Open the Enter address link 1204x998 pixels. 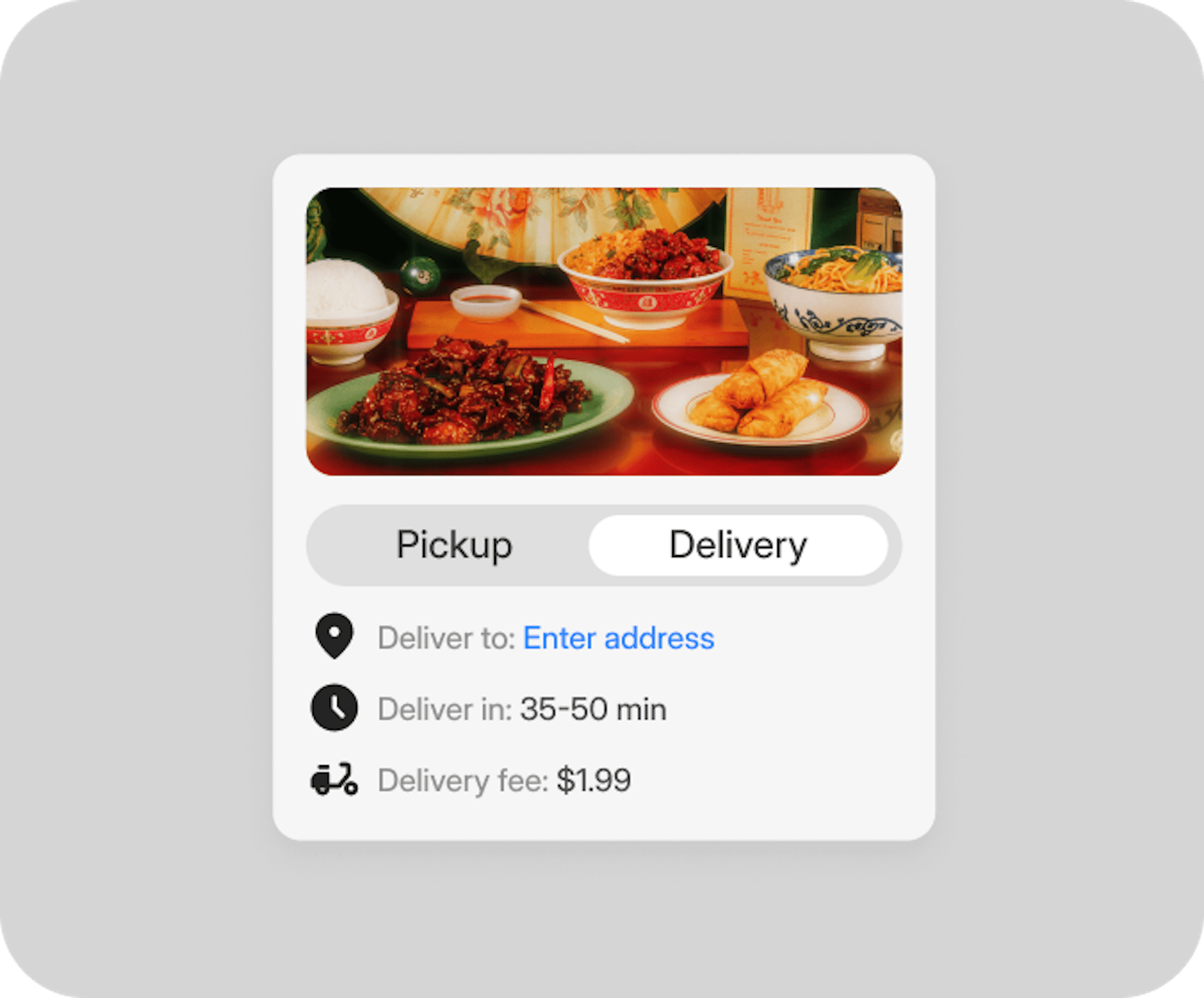pos(618,638)
